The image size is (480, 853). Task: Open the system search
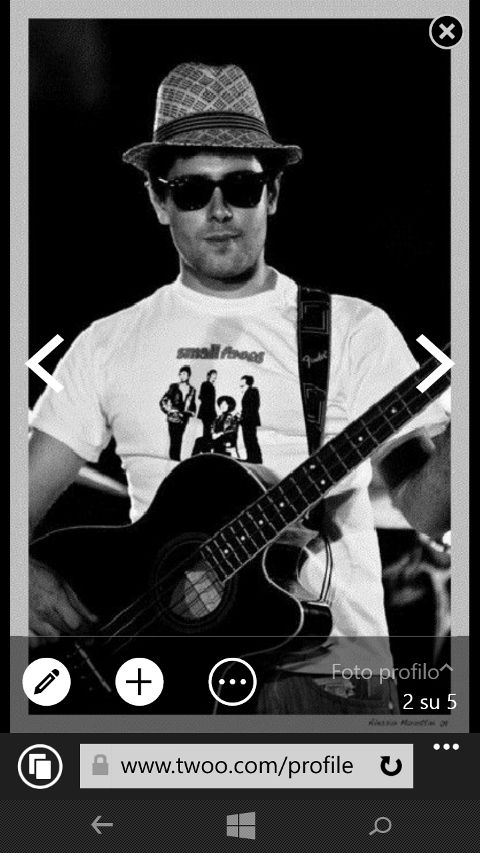[380, 826]
